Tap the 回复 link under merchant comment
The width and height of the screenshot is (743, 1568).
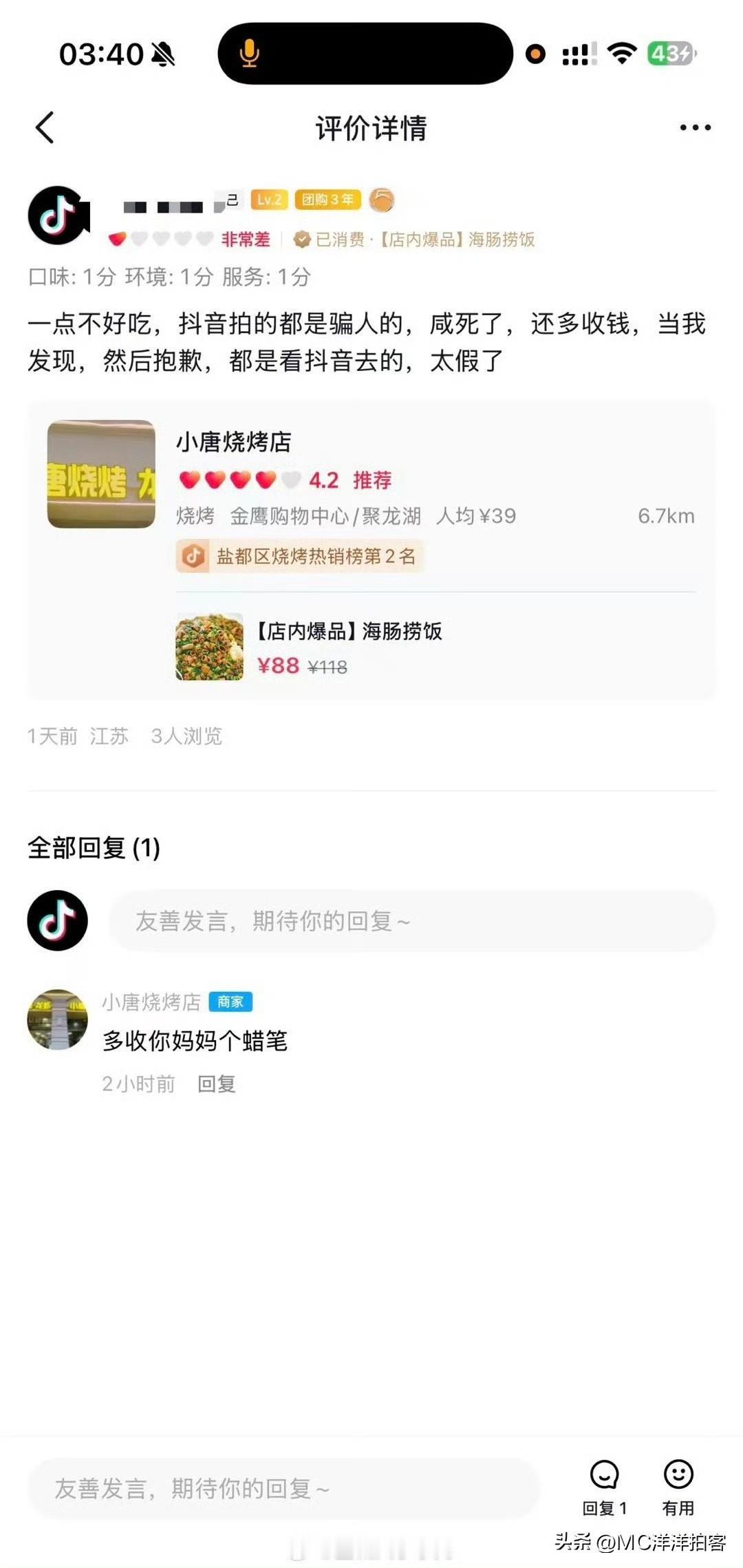217,1082
